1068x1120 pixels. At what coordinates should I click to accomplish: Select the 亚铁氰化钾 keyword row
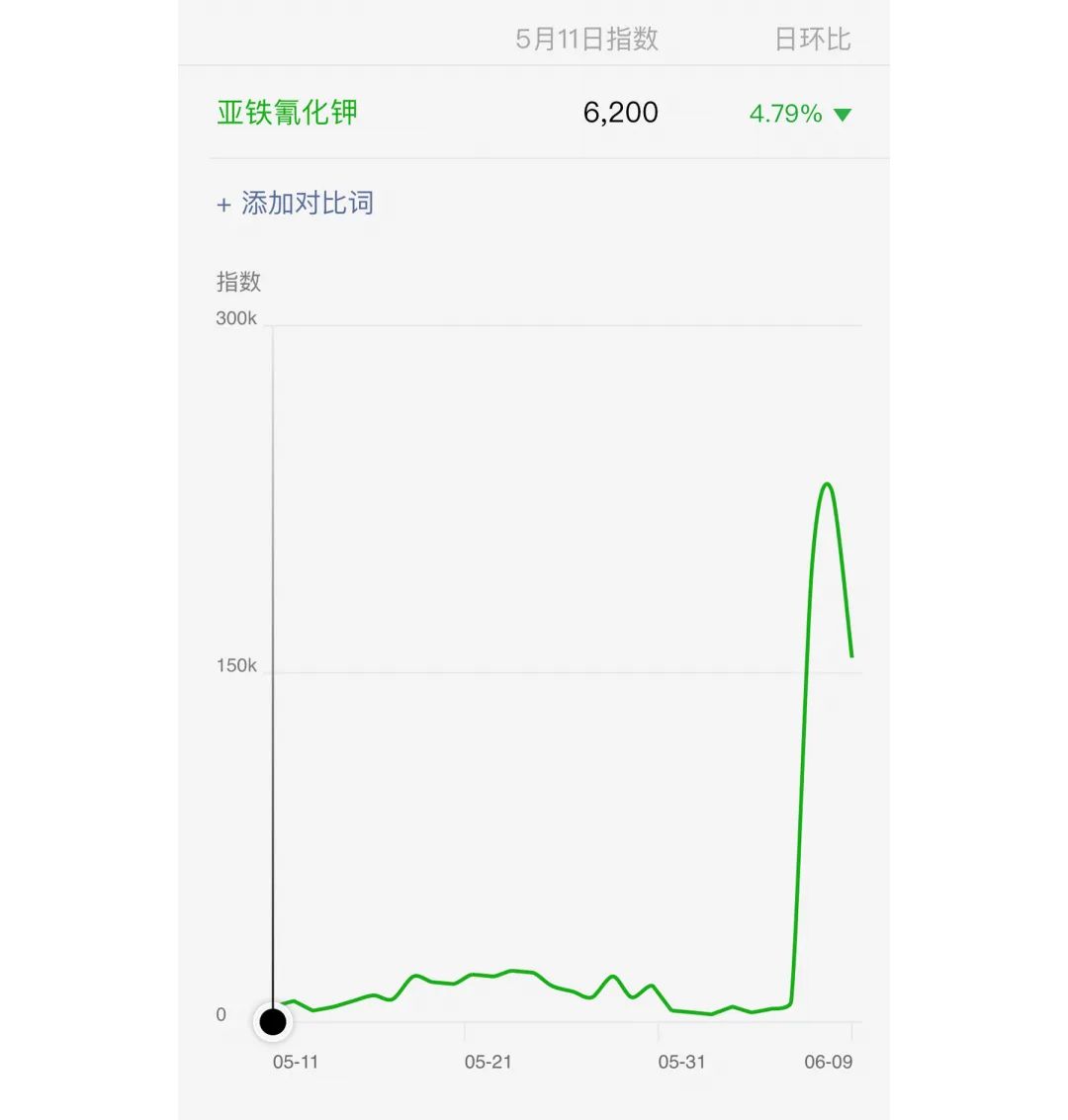pos(288,113)
